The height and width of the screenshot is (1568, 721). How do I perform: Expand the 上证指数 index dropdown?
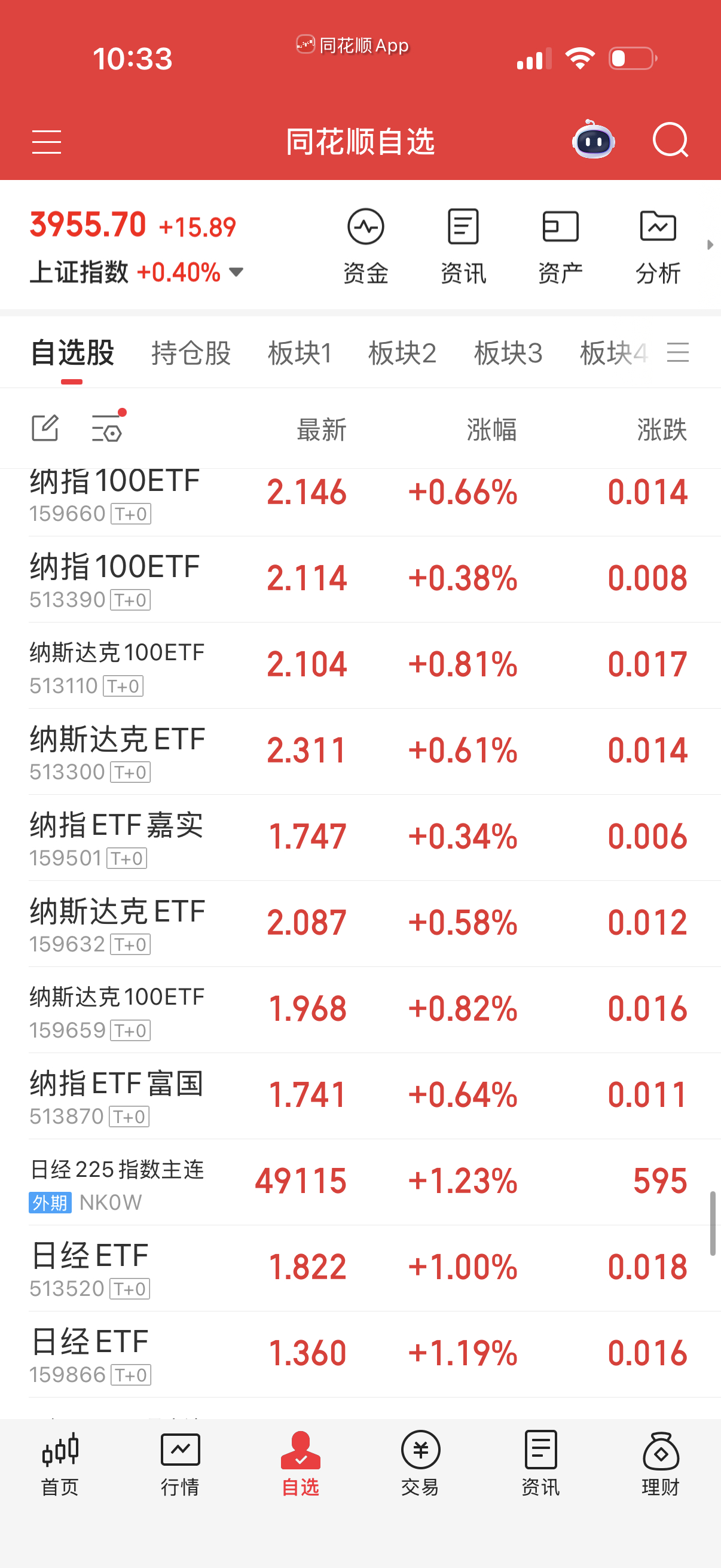click(236, 271)
